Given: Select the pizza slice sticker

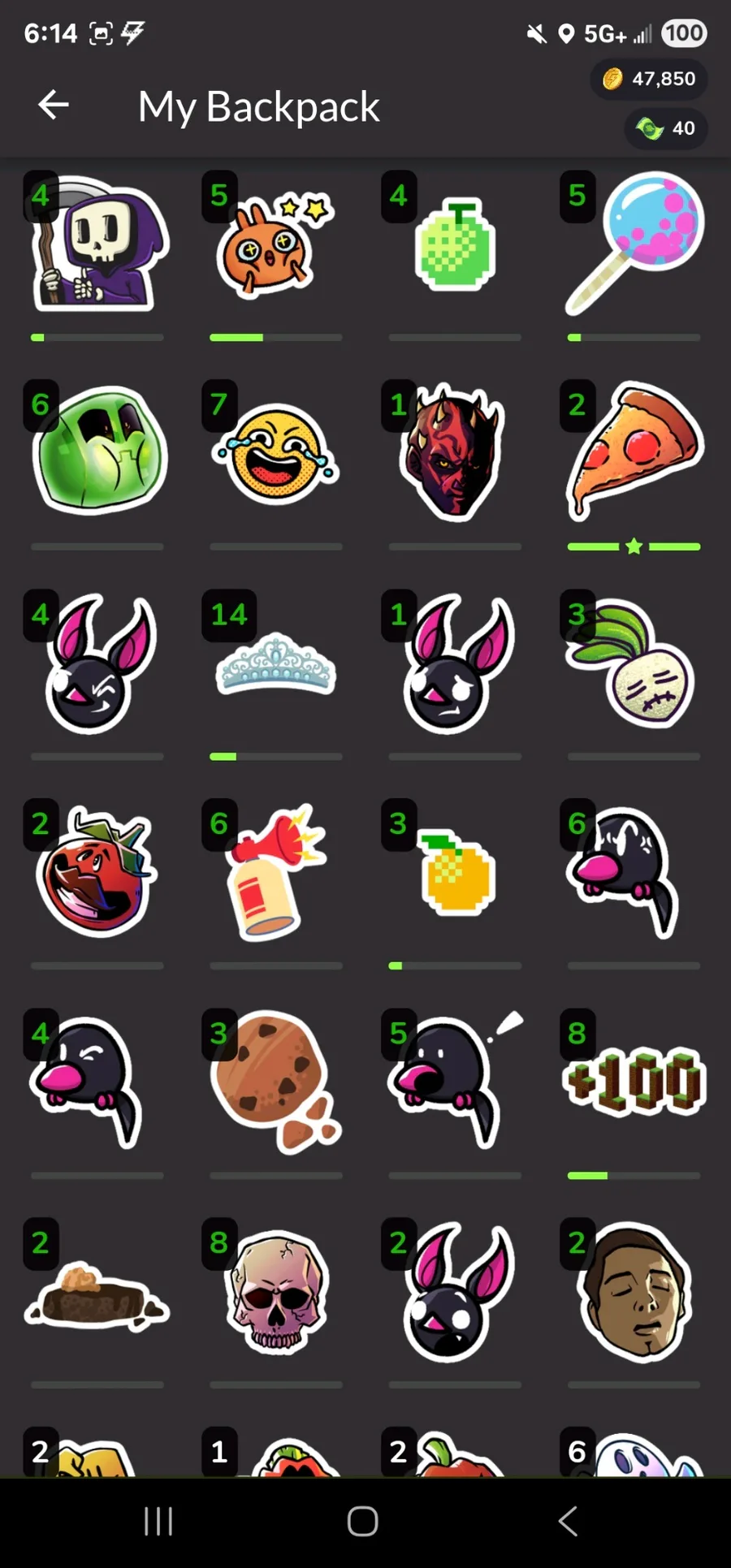Looking at the screenshot, I should click(634, 451).
